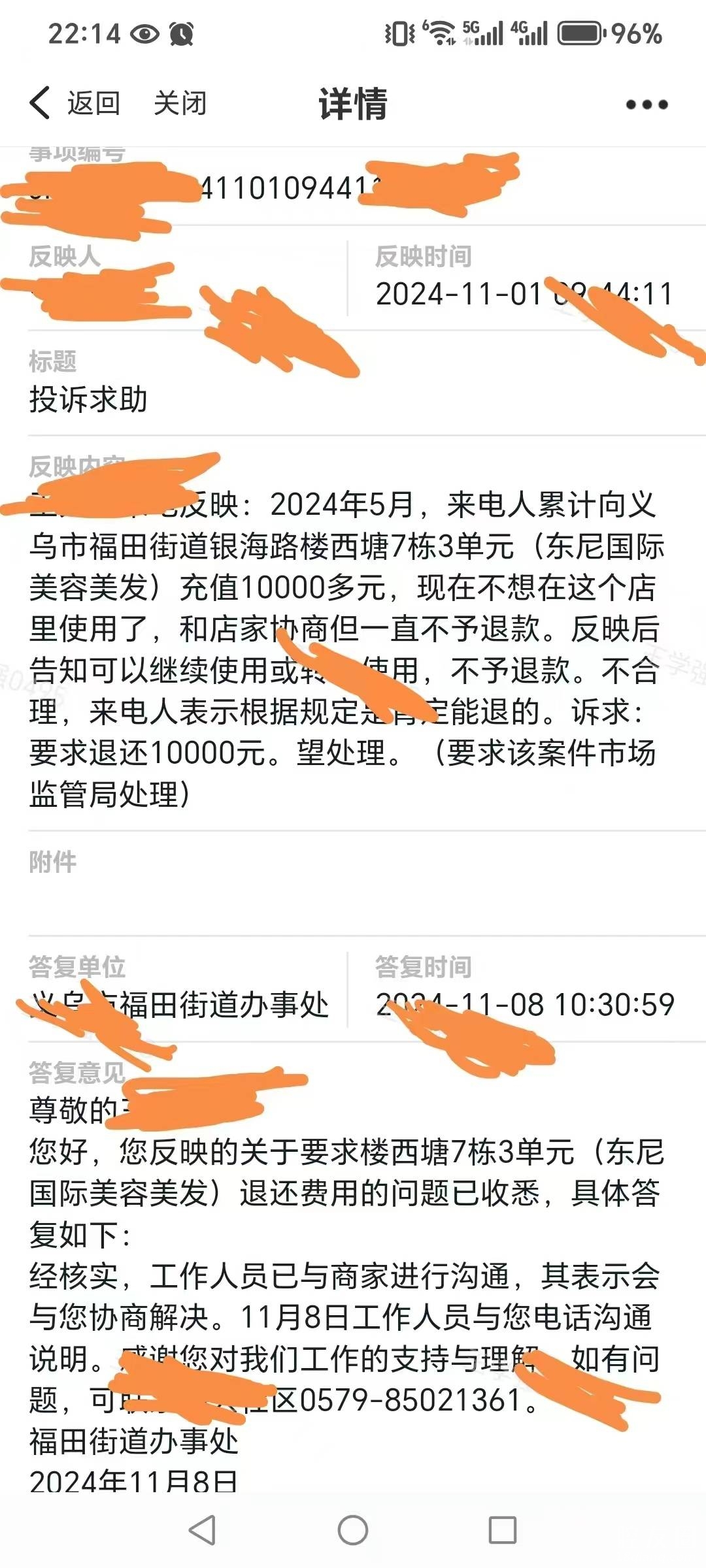Viewport: 706px width, 1568px height.
Task: Tap the system back triangle button
Action: coord(202,1529)
